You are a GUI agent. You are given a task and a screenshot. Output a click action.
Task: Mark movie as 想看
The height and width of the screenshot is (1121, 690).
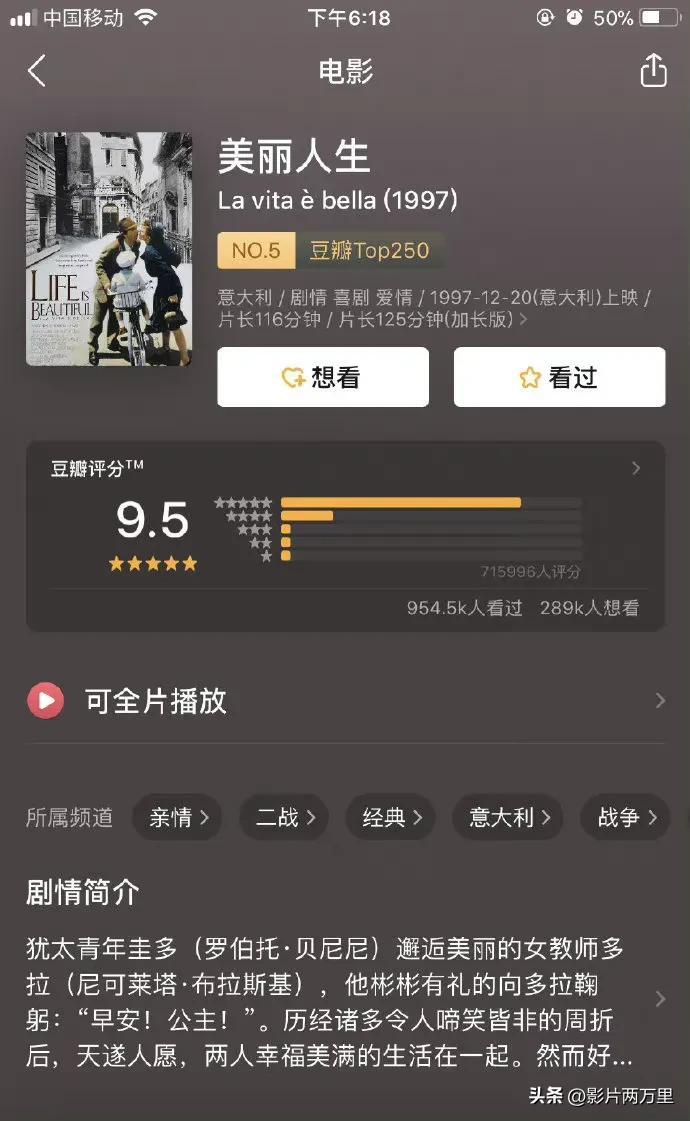323,377
